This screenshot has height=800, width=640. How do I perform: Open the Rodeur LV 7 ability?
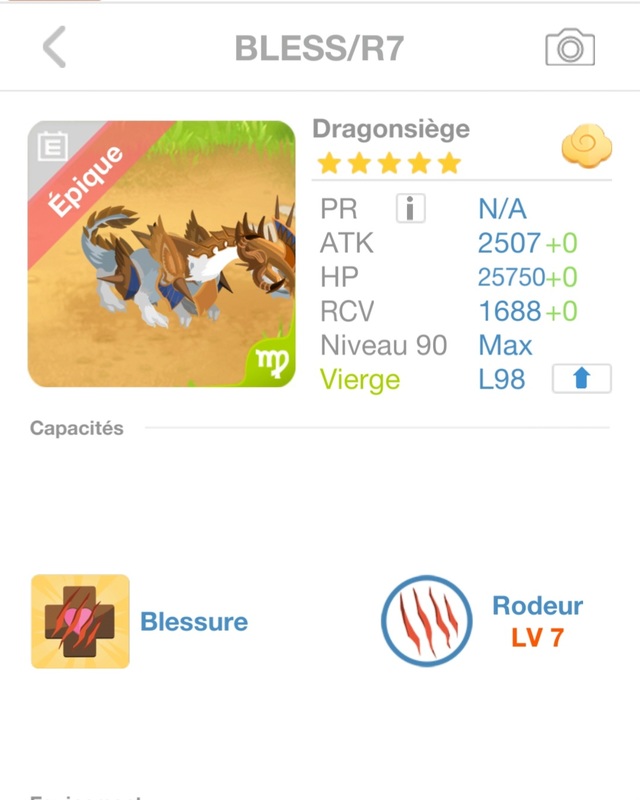(x=426, y=621)
